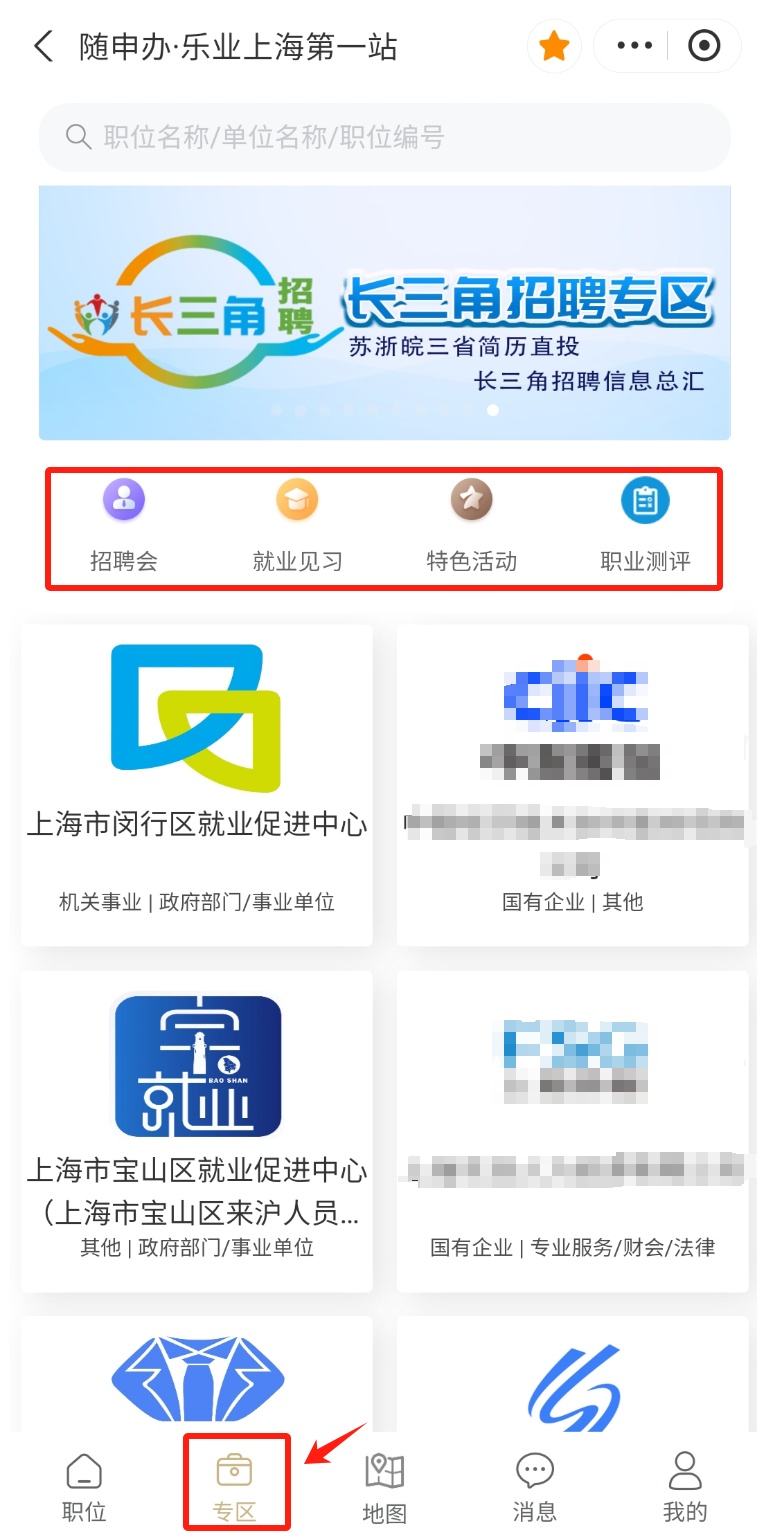Select 特色活动 shortcut

click(x=471, y=526)
